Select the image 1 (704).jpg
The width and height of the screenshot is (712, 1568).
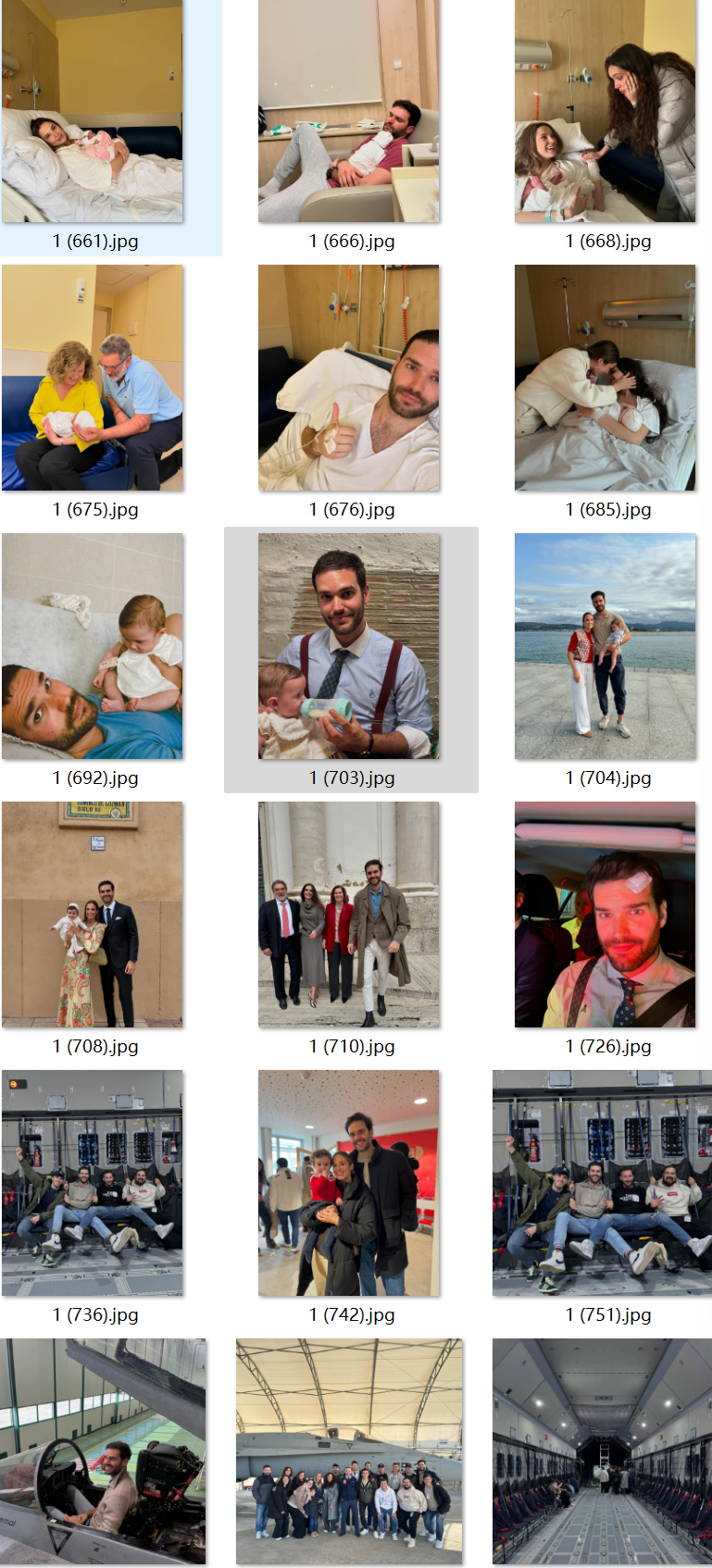(x=605, y=646)
